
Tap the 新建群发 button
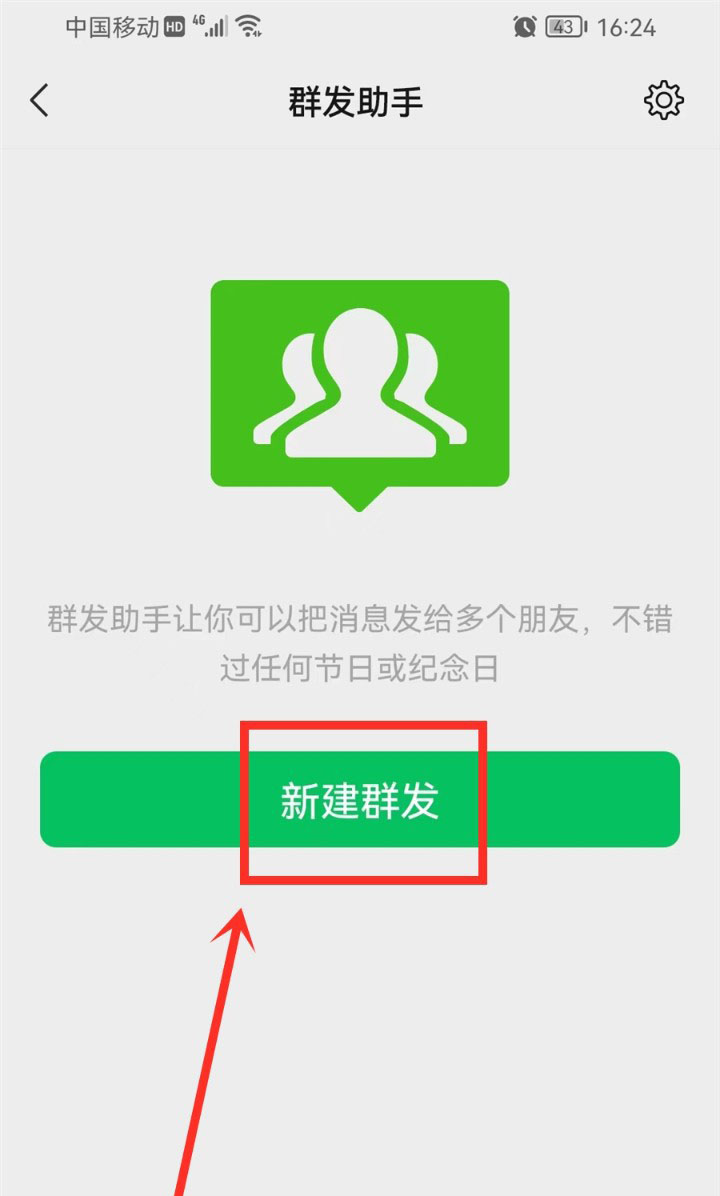pyautogui.click(x=360, y=800)
